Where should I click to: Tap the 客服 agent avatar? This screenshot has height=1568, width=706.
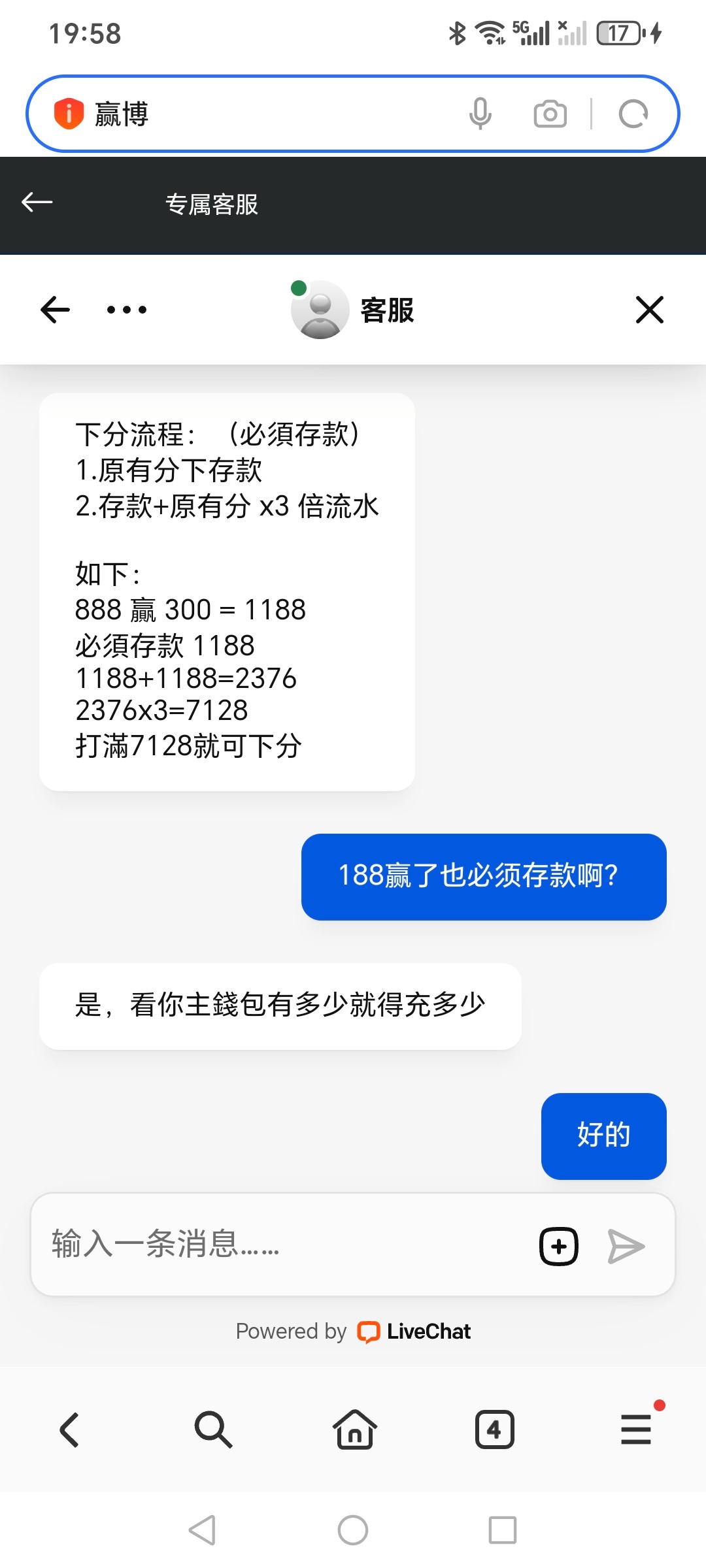tap(320, 310)
